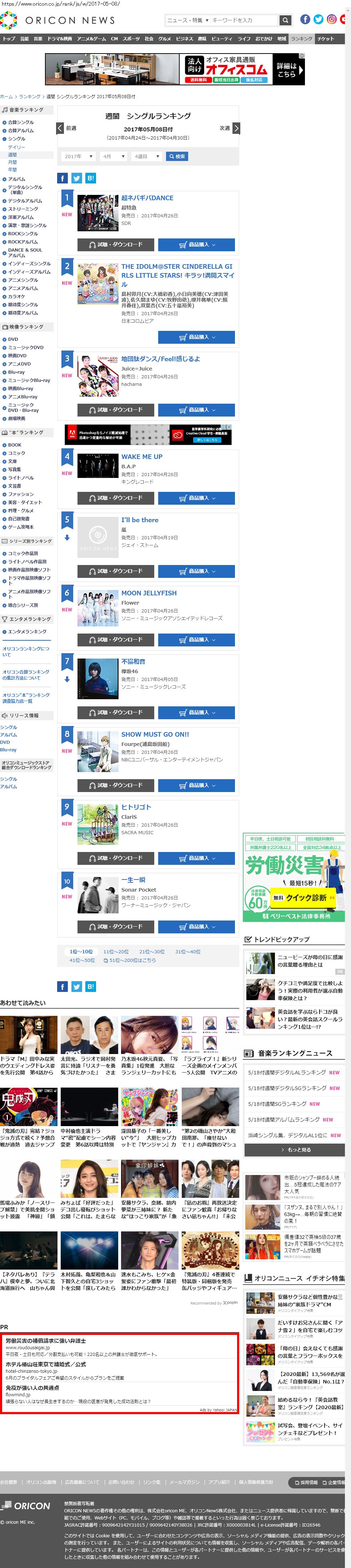Screen dimensions: 351x1568
Task: Go to ranks 11位〜20位
Action: 116,951
